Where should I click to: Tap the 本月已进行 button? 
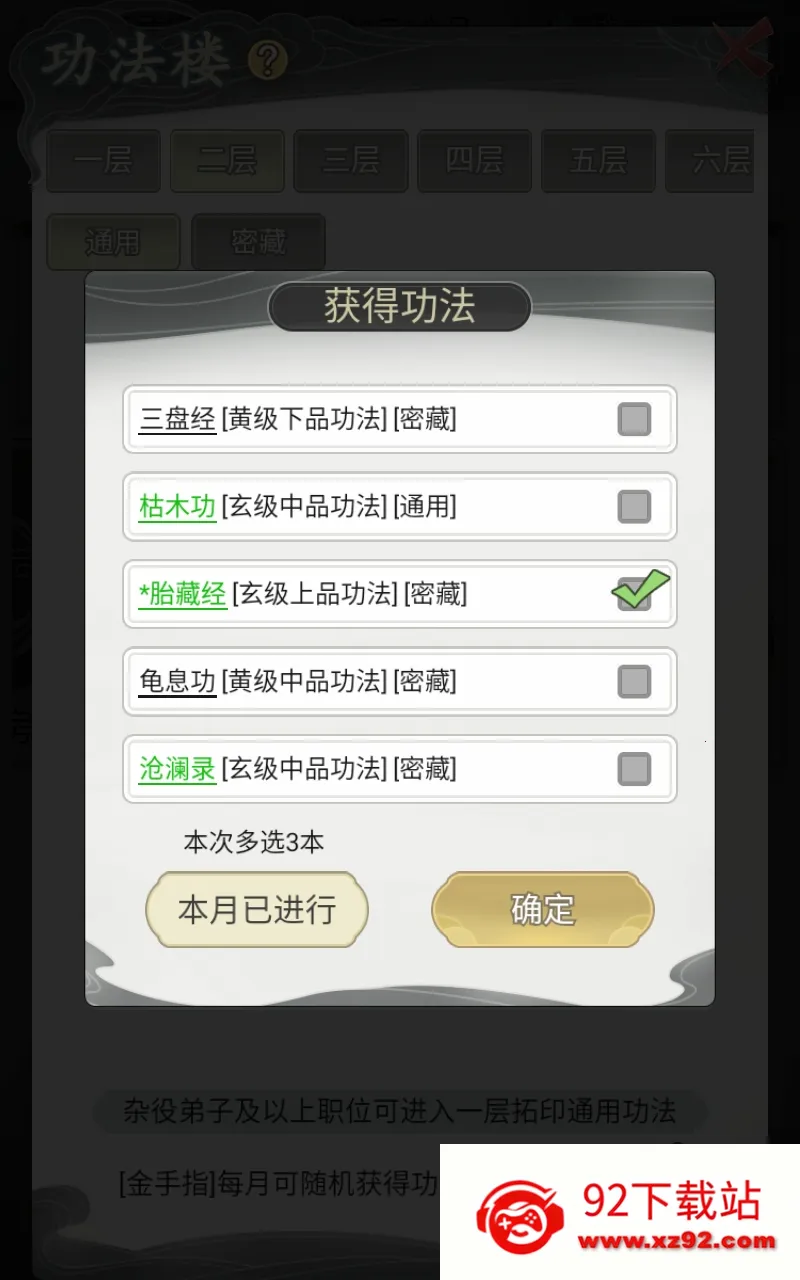(x=257, y=909)
